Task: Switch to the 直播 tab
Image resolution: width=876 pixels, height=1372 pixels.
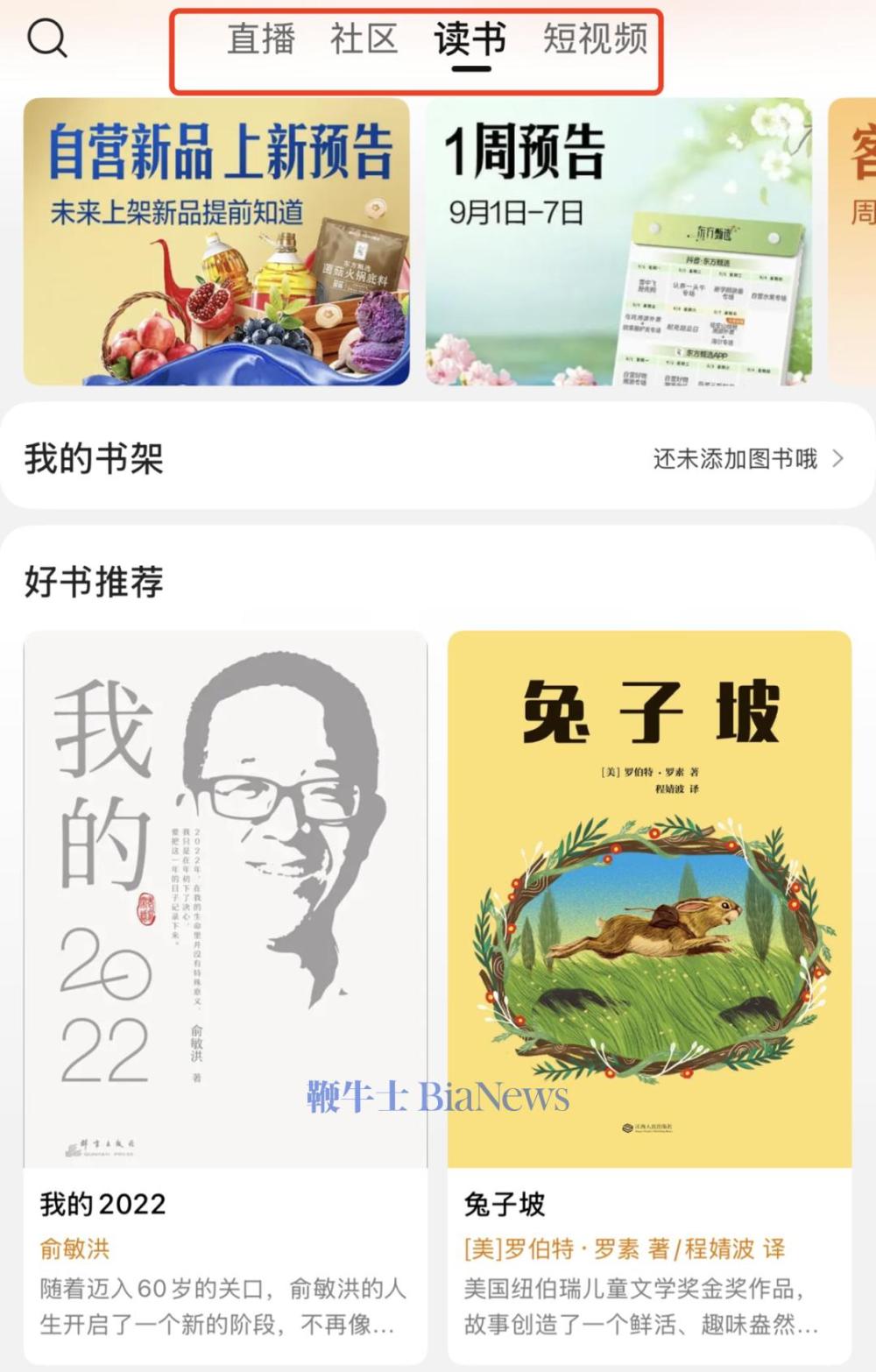Action: point(261,39)
